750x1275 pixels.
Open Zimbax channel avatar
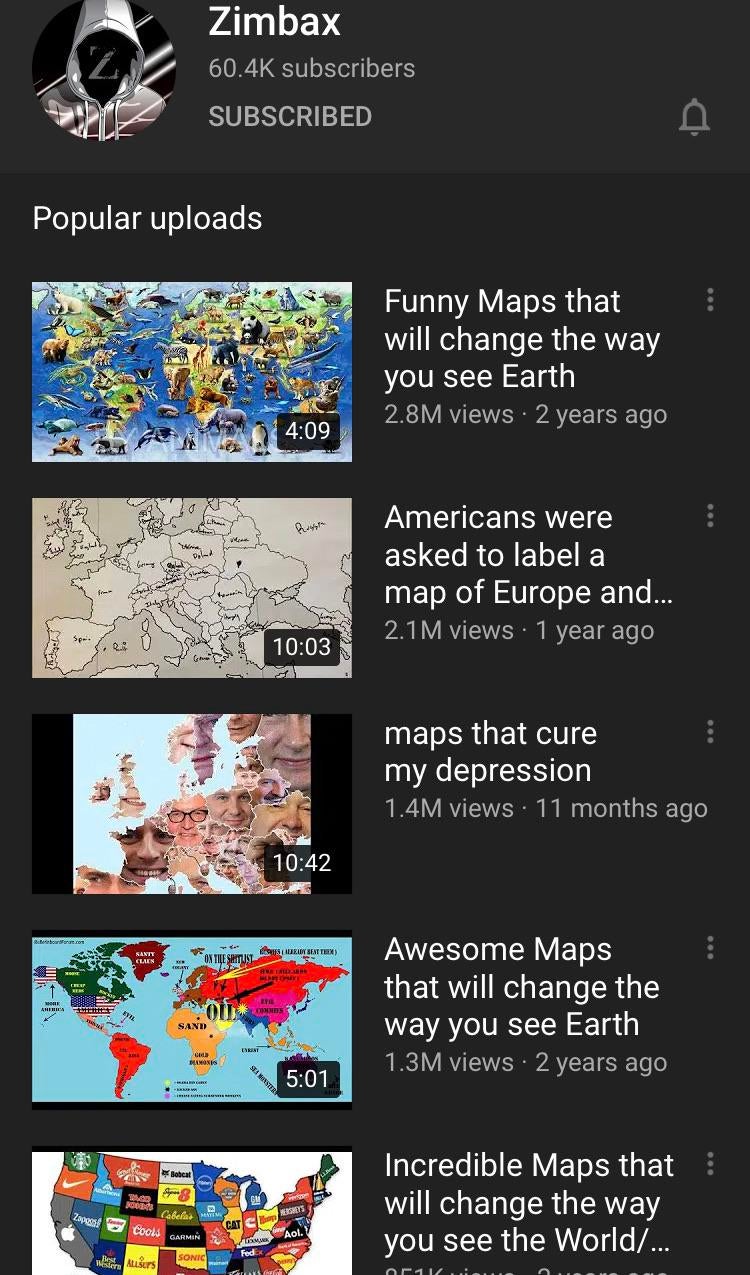(104, 68)
